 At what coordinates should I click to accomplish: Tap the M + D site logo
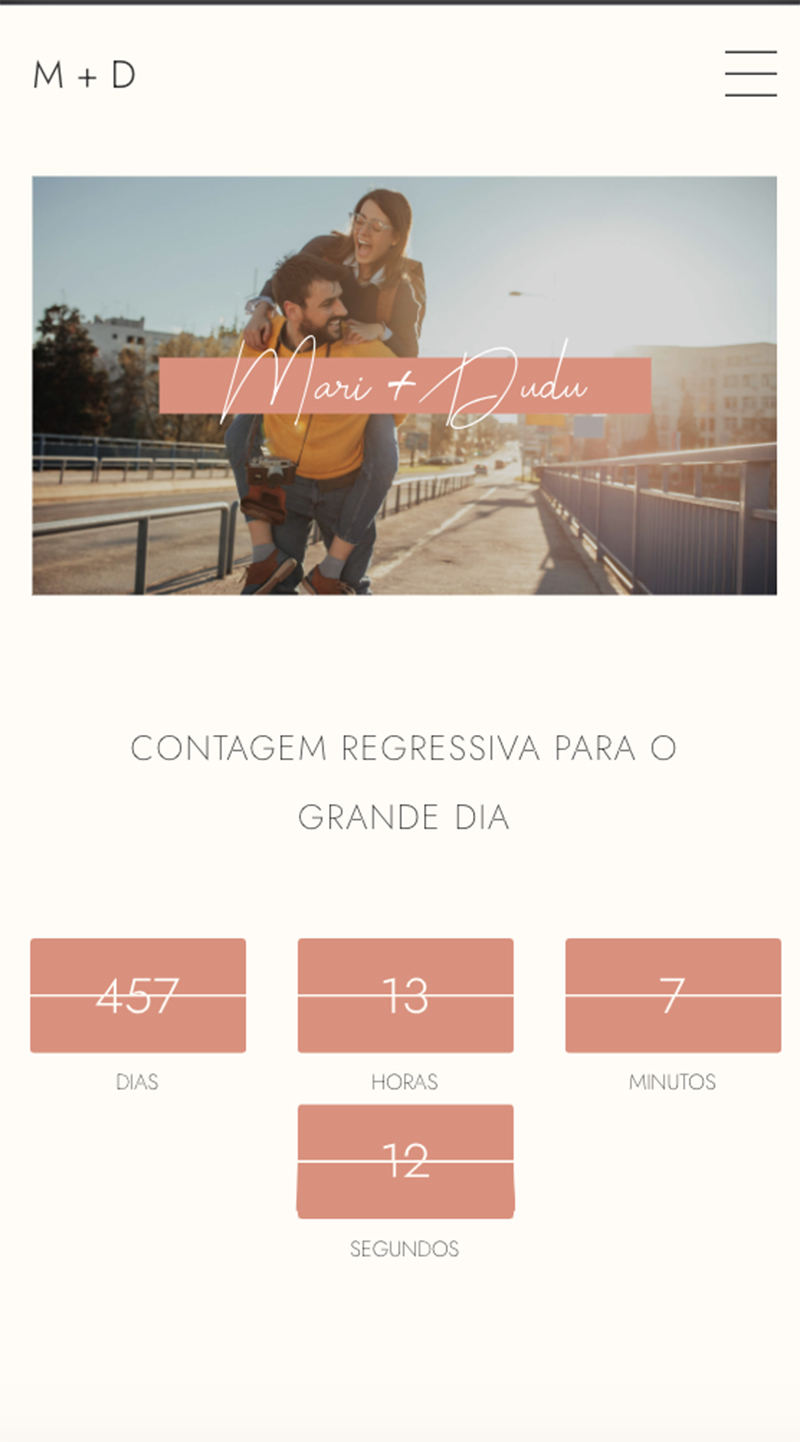[84, 75]
